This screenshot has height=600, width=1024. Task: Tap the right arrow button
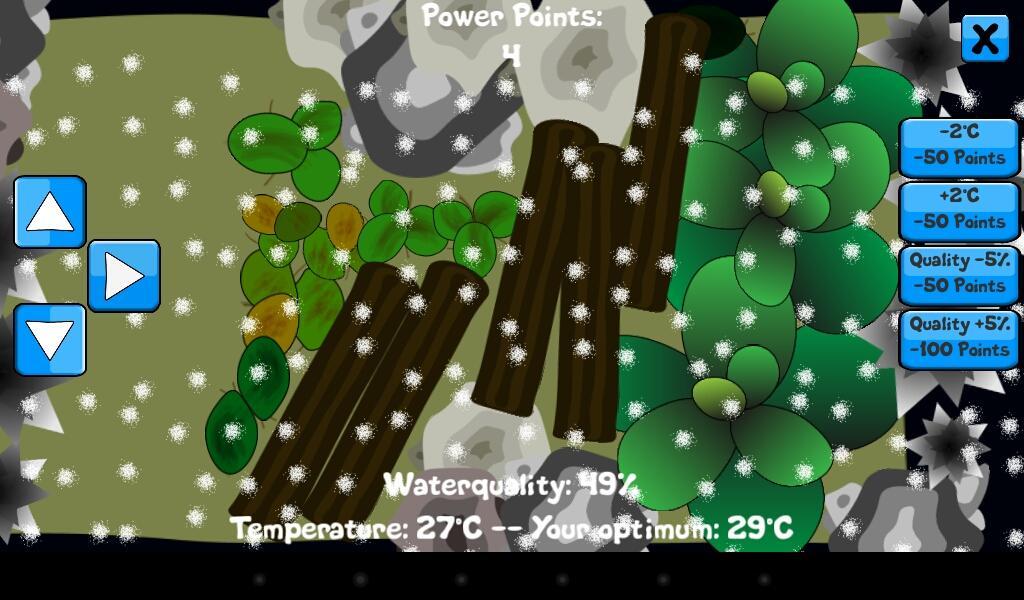pos(124,276)
